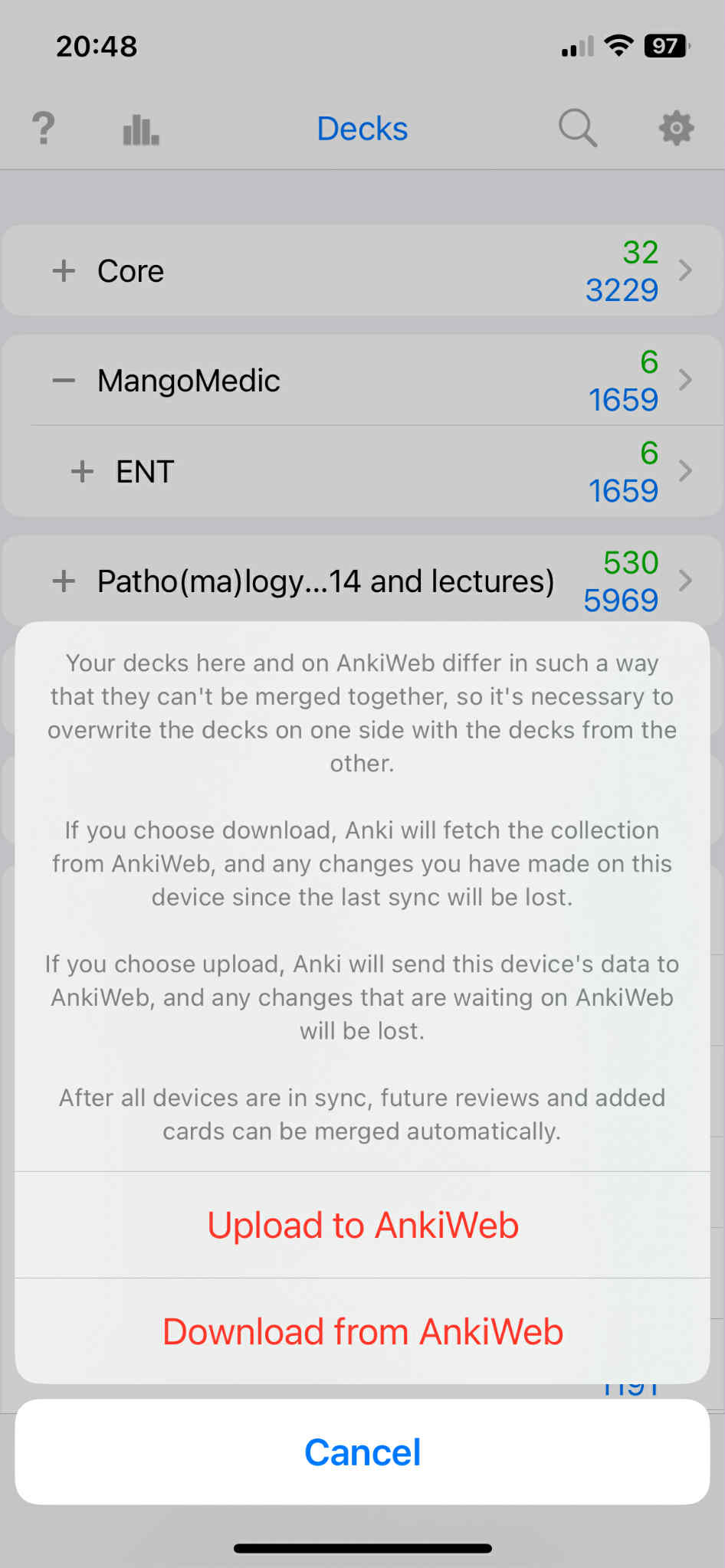Cancel the sync dialog

(362, 1452)
